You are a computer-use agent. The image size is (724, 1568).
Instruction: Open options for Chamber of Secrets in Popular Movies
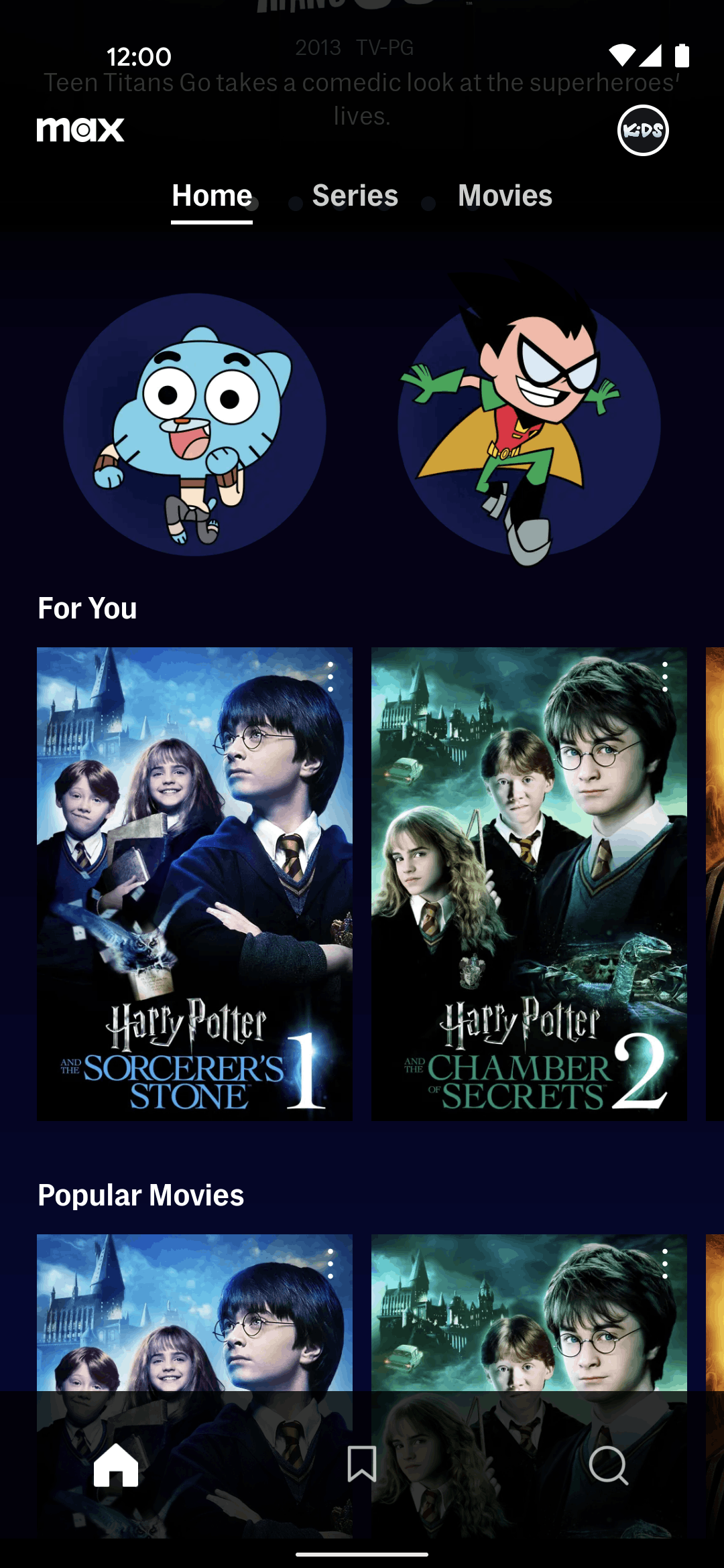(665, 1264)
